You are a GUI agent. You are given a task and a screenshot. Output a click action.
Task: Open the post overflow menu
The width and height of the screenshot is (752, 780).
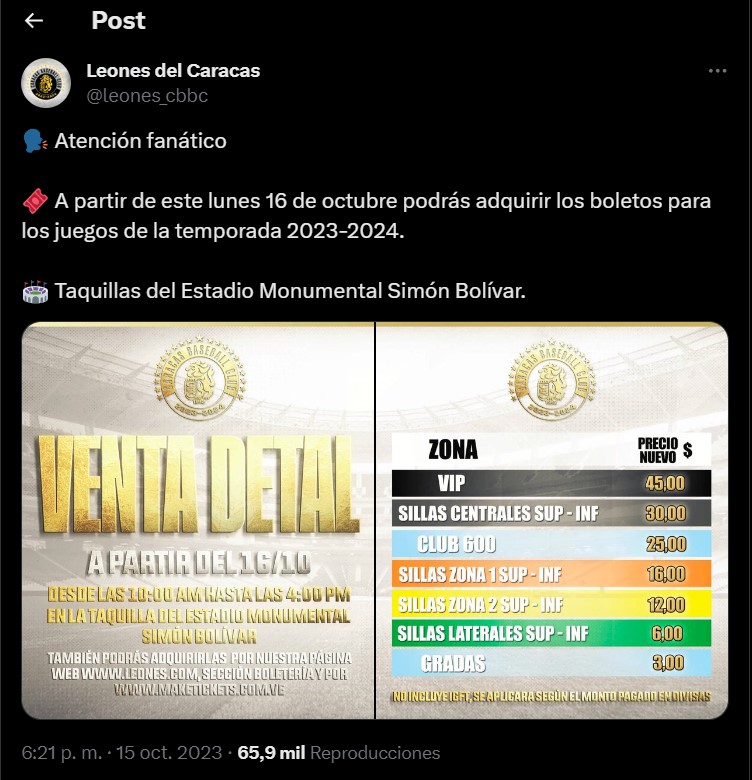[x=717, y=72]
